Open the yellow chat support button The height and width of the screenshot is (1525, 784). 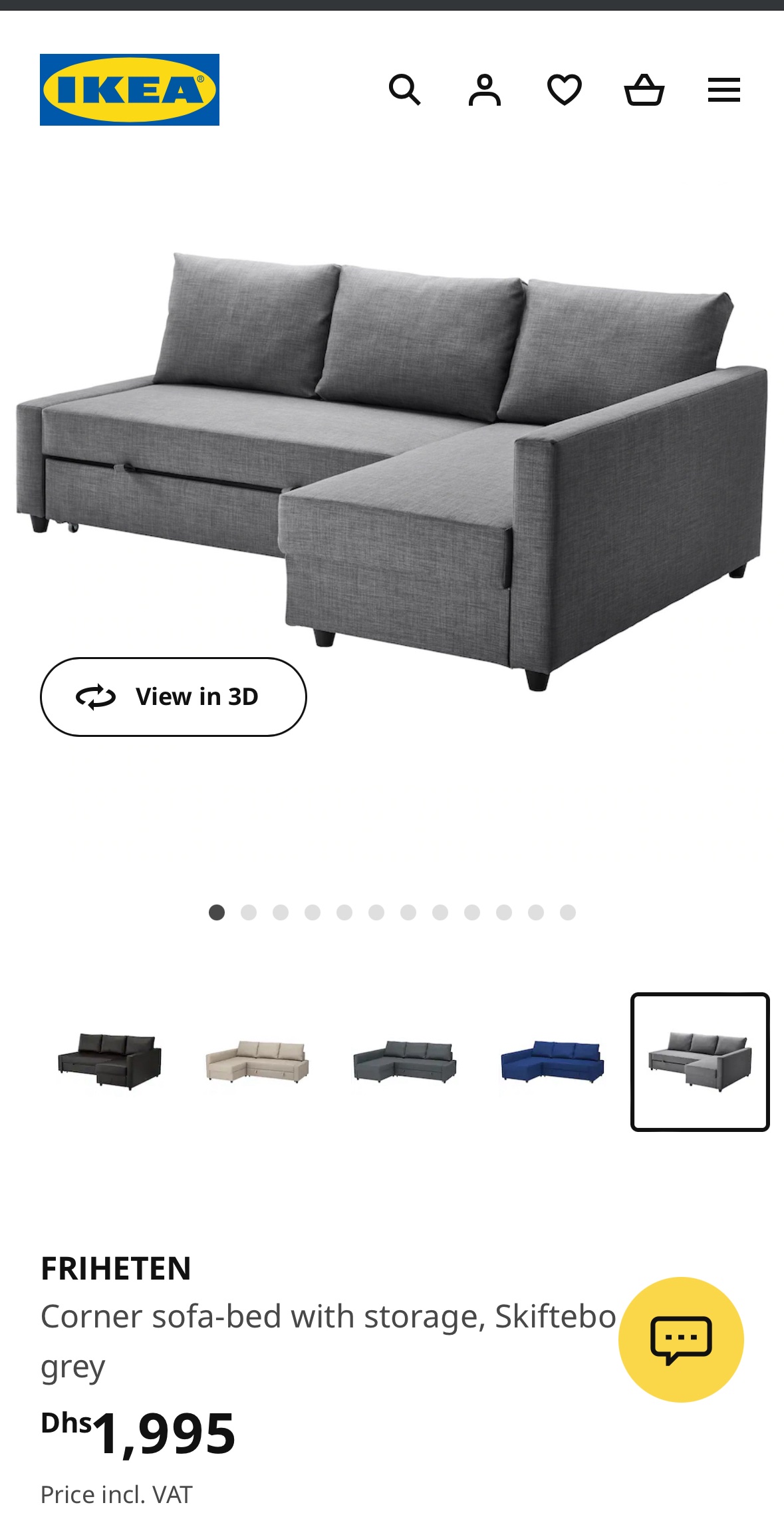[x=681, y=1339]
